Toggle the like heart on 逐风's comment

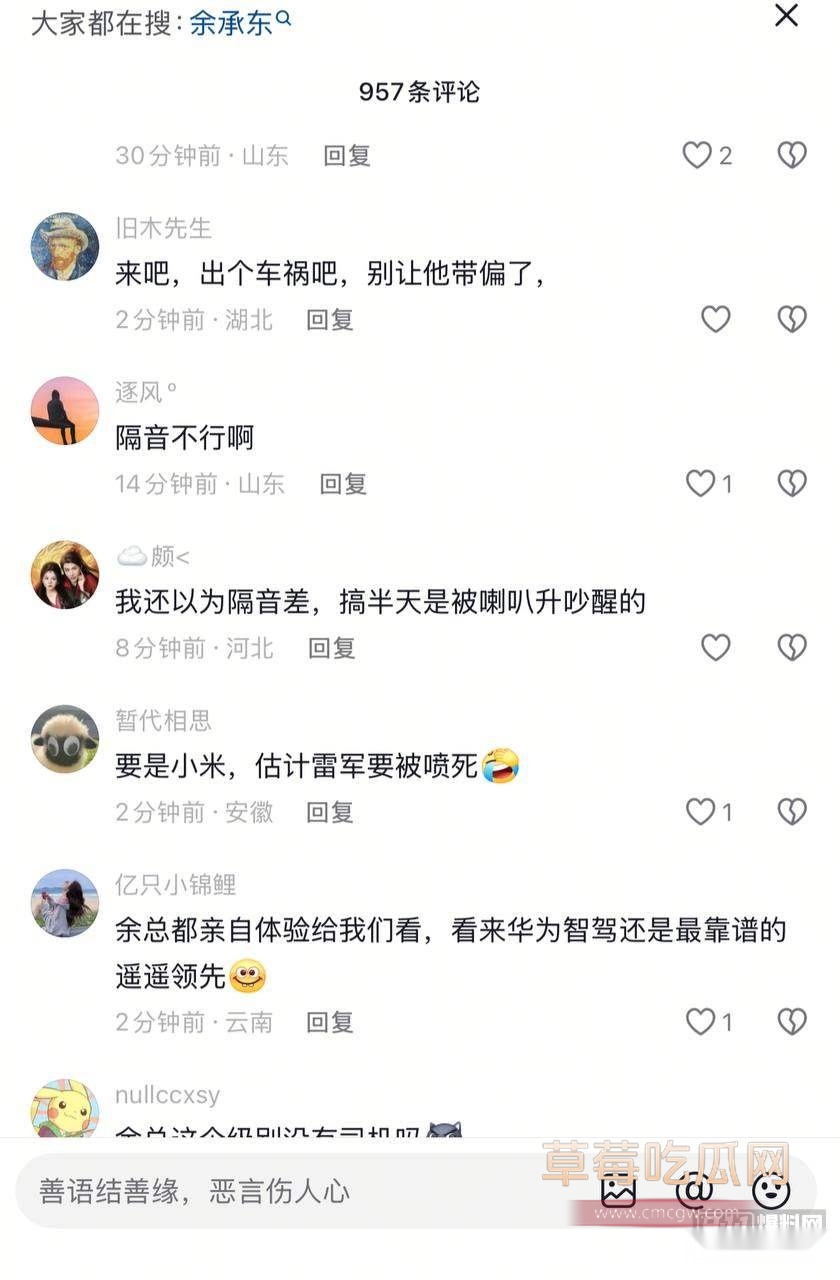pyautogui.click(x=700, y=484)
